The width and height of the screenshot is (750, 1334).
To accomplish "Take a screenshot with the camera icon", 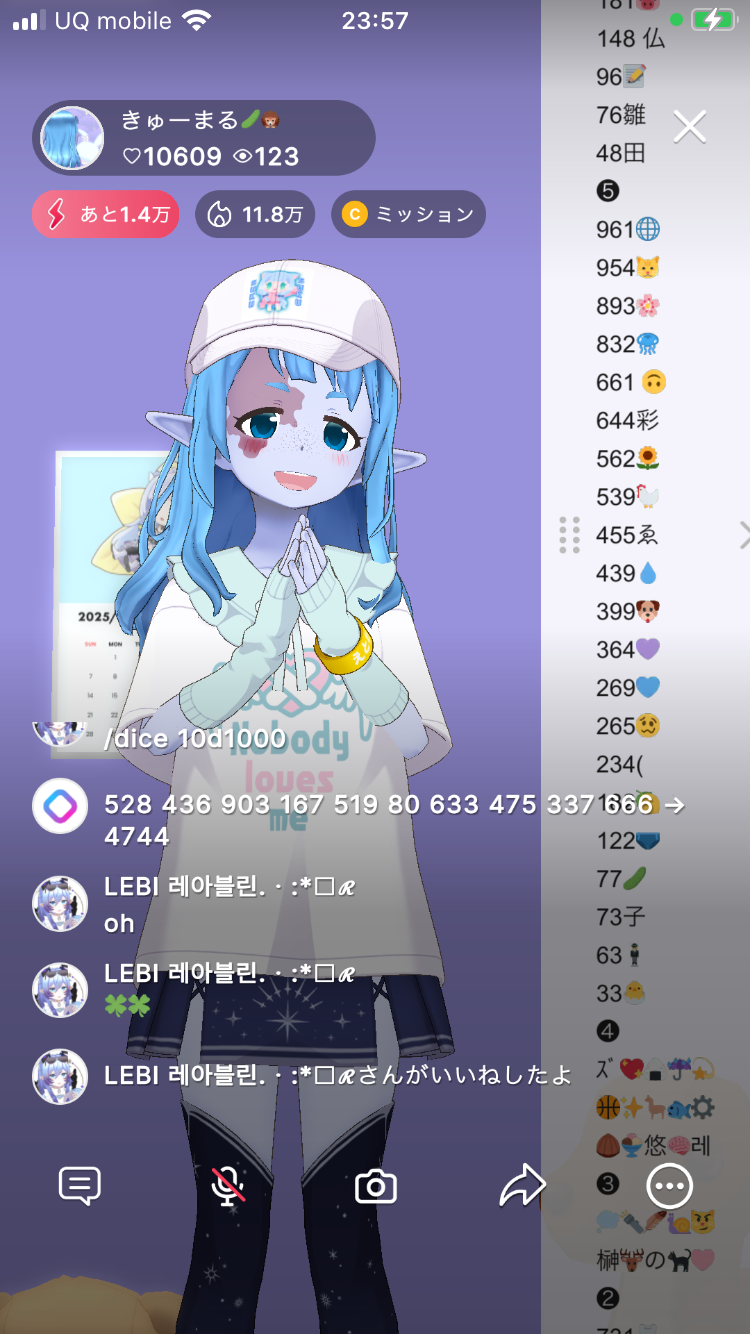I will 376,1187.
